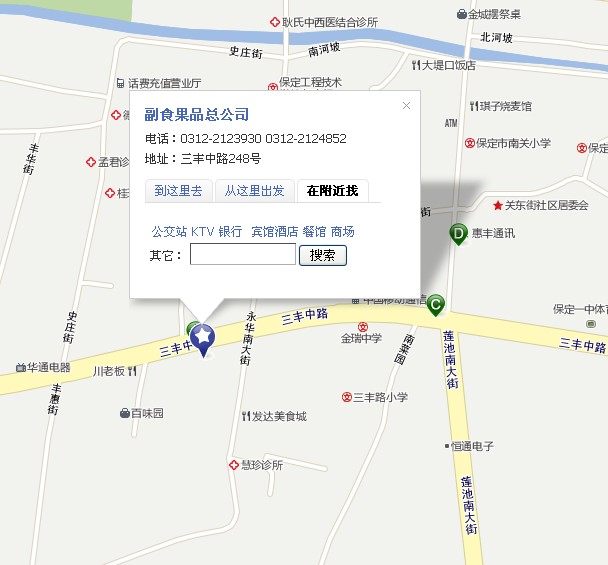
Task: Find nearby 商场
Action: [343, 231]
